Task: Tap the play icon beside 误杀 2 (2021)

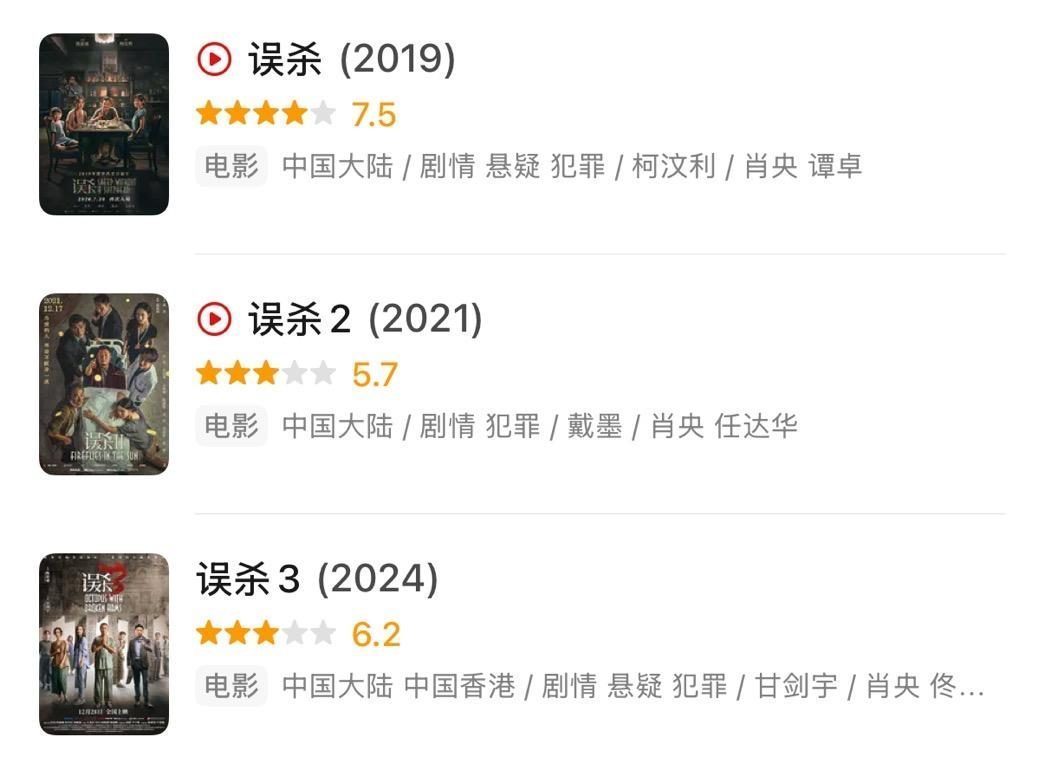Action: click(x=214, y=320)
